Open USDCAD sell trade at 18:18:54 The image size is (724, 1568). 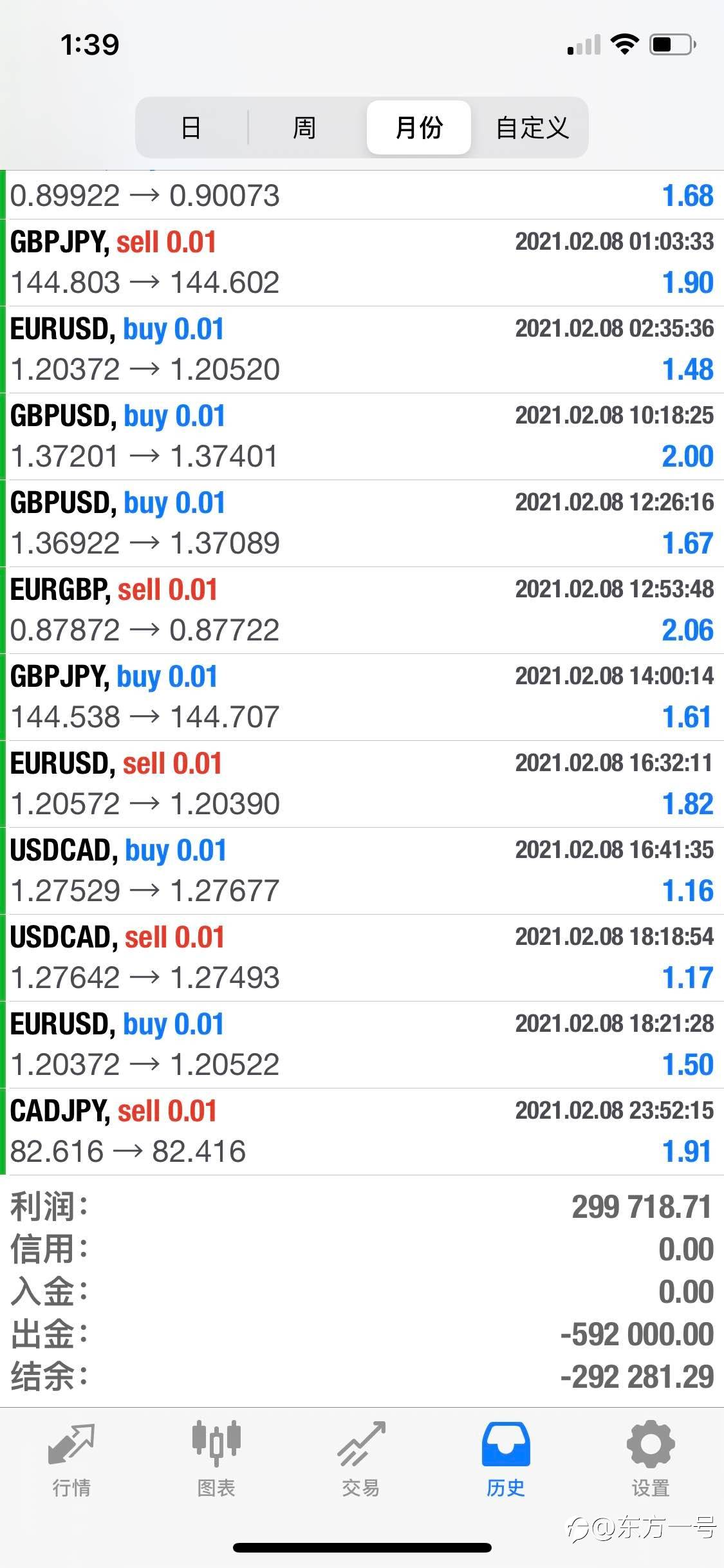point(362,958)
